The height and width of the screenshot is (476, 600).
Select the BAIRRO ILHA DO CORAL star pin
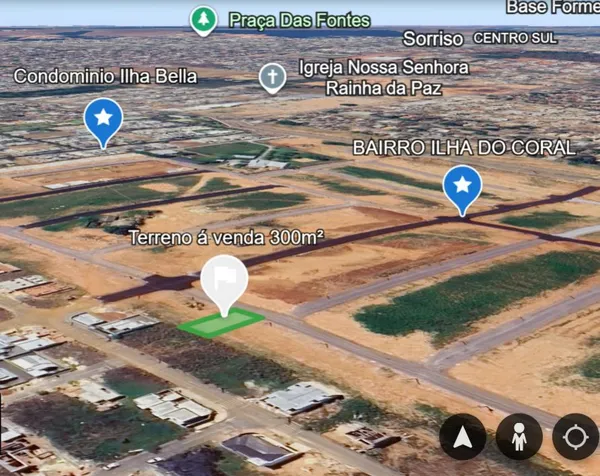coord(462,186)
